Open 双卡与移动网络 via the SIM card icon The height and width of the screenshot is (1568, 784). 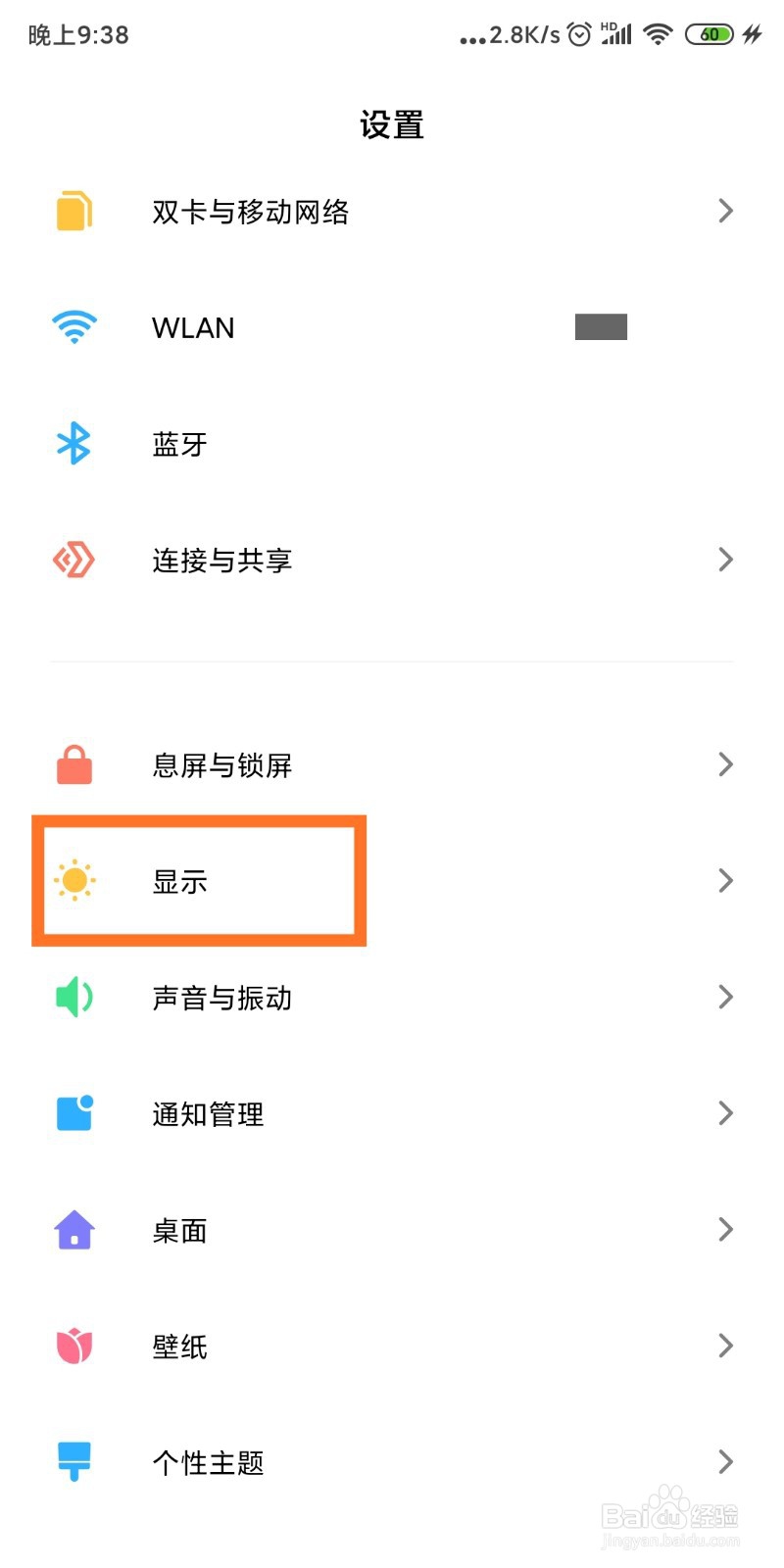point(73,211)
